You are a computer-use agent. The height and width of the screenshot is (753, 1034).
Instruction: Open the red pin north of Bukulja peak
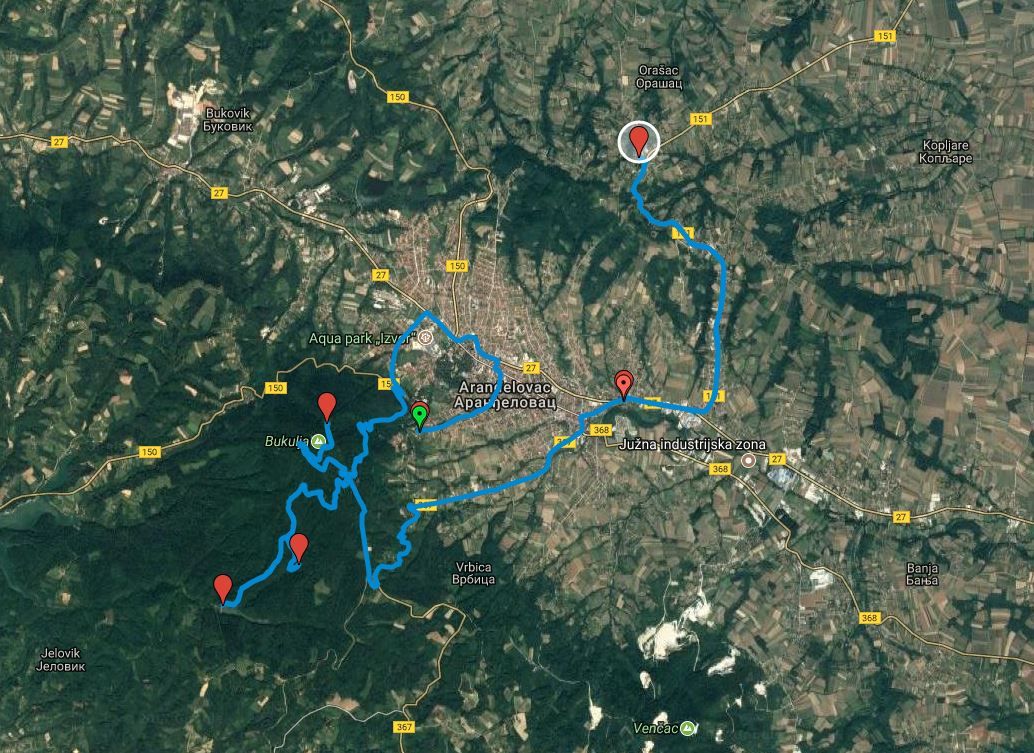click(x=326, y=405)
